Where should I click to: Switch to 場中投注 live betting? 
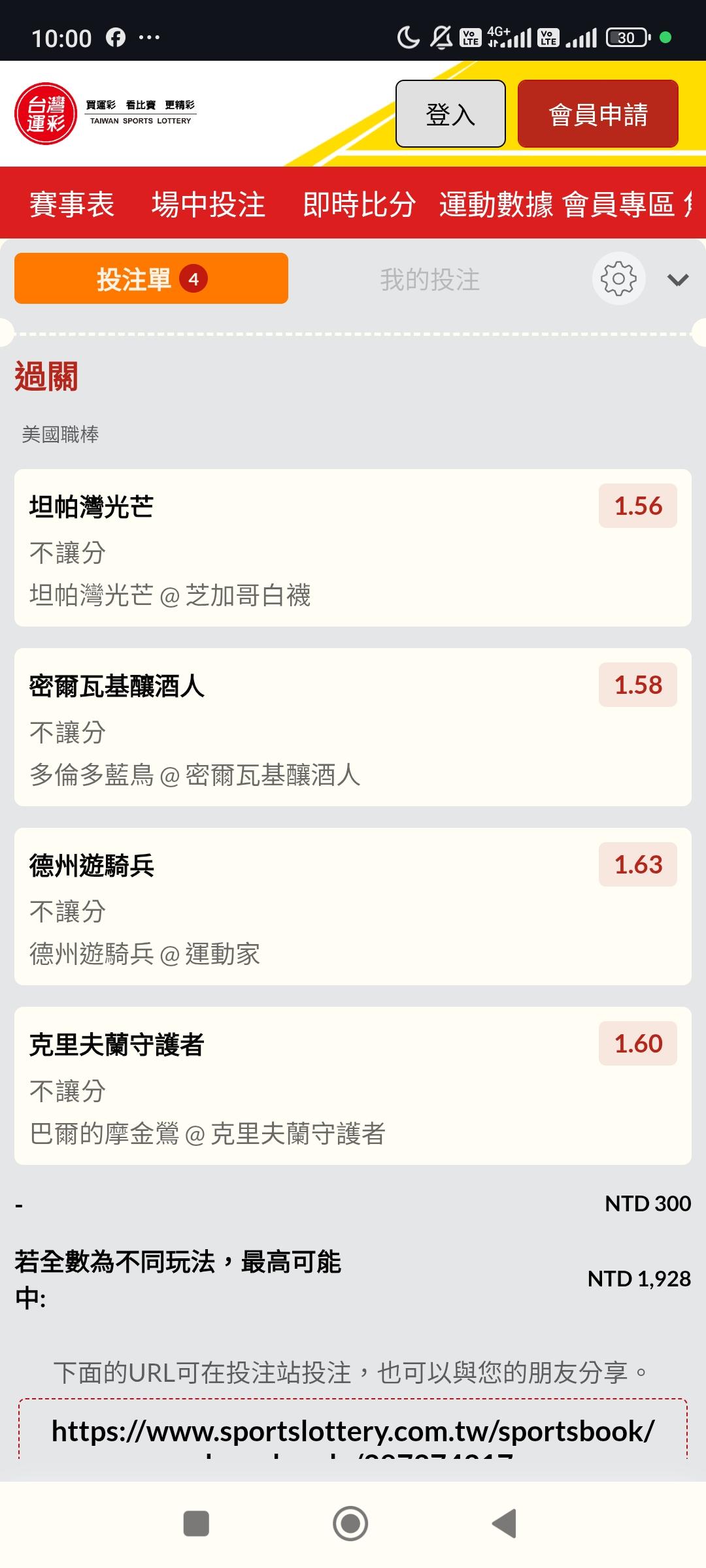pyautogui.click(x=208, y=204)
